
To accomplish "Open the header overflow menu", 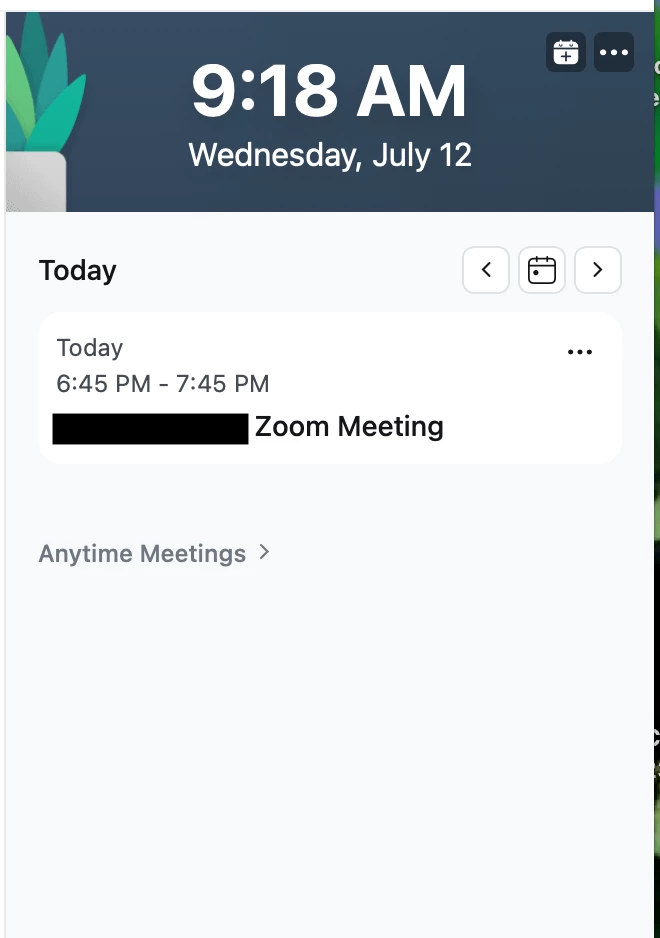I will 613,52.
